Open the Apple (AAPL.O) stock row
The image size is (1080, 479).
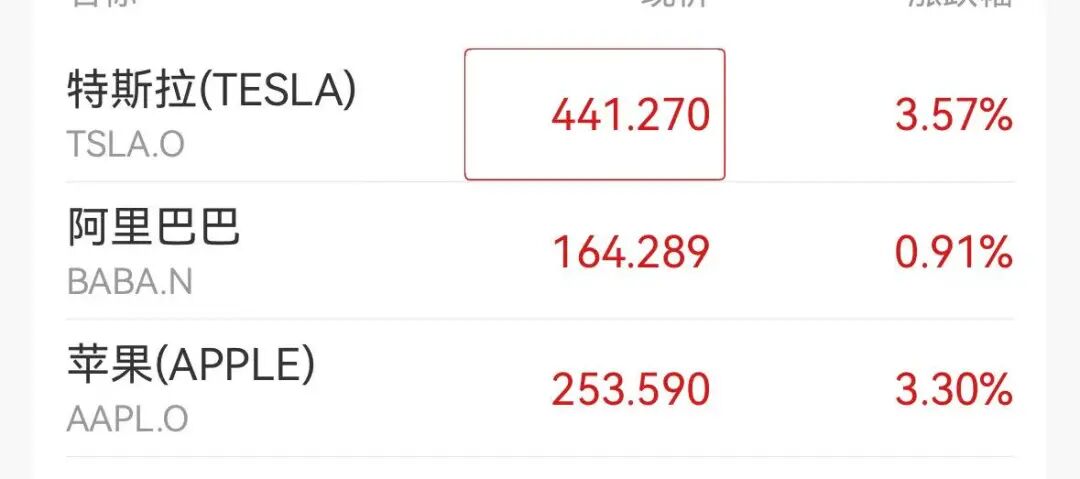[x=191, y=388]
